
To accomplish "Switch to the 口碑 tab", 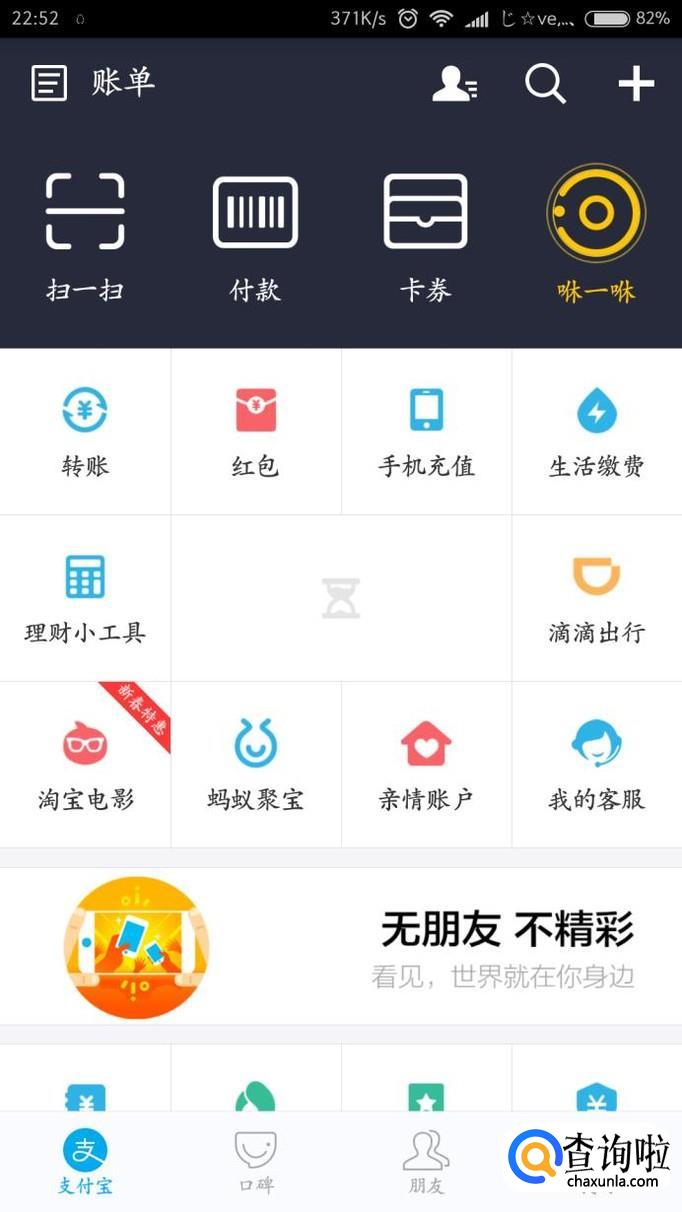I will click(255, 1162).
